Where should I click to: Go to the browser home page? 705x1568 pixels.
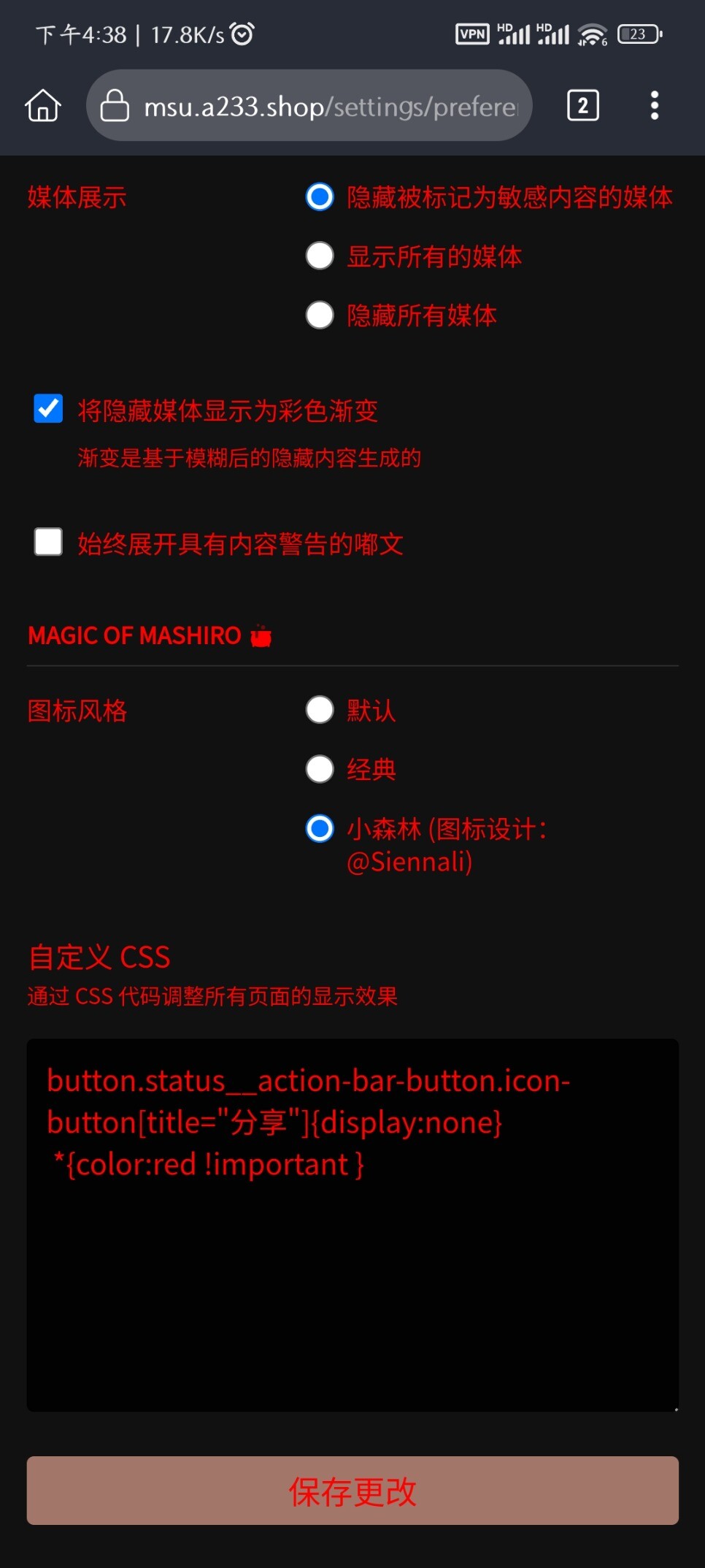click(x=43, y=106)
